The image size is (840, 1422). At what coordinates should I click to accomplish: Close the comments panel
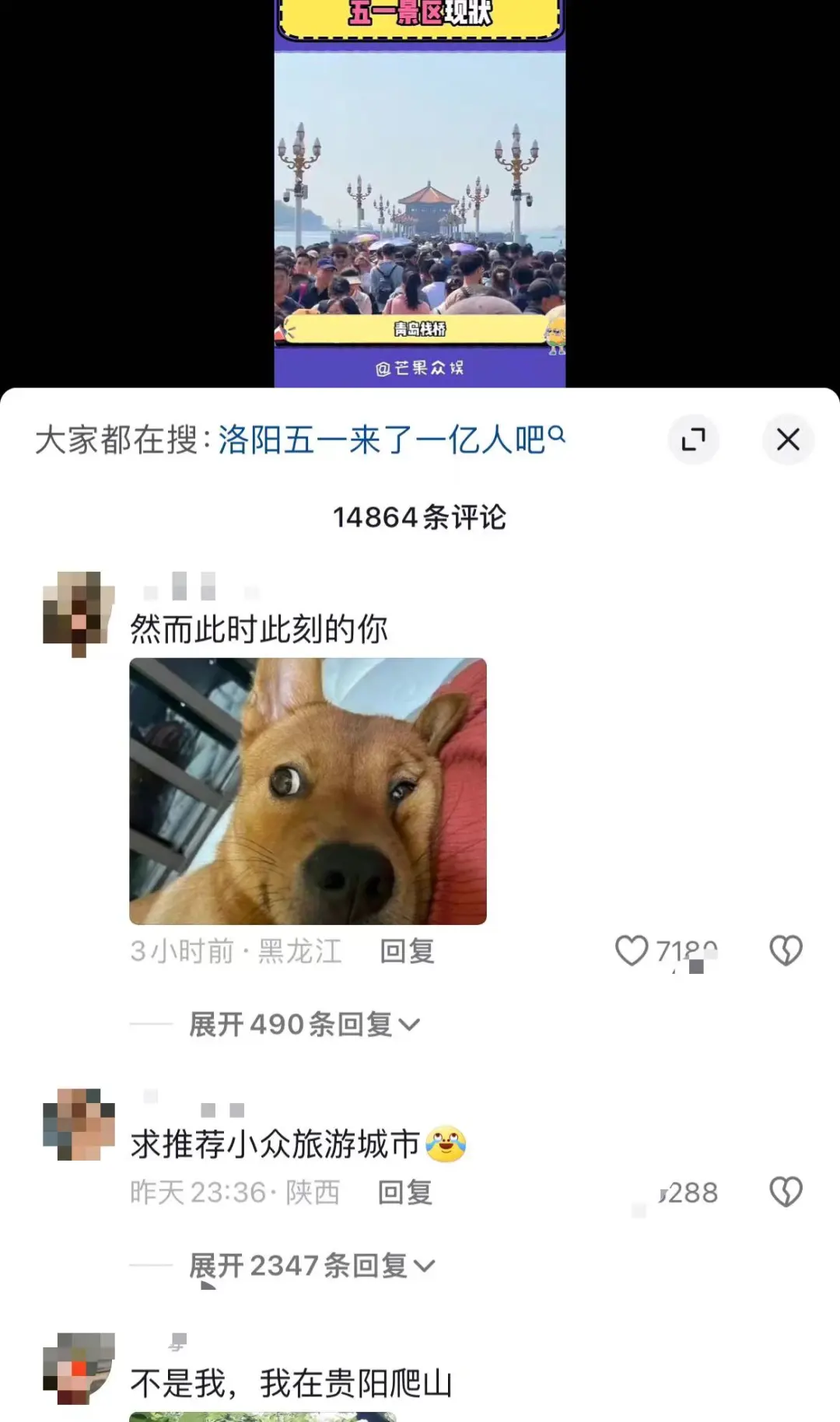[x=788, y=440]
